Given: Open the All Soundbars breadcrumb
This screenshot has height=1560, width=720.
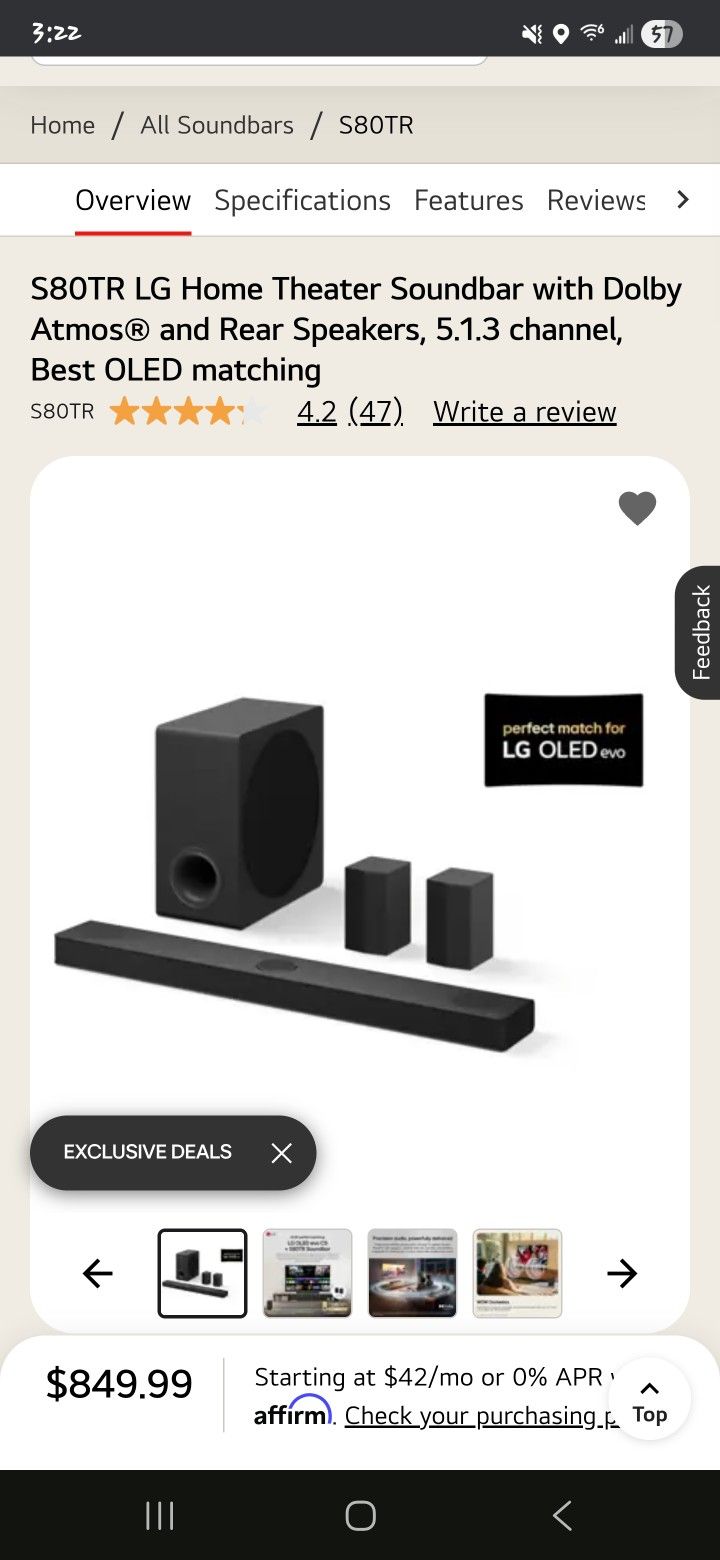Looking at the screenshot, I should (x=217, y=125).
